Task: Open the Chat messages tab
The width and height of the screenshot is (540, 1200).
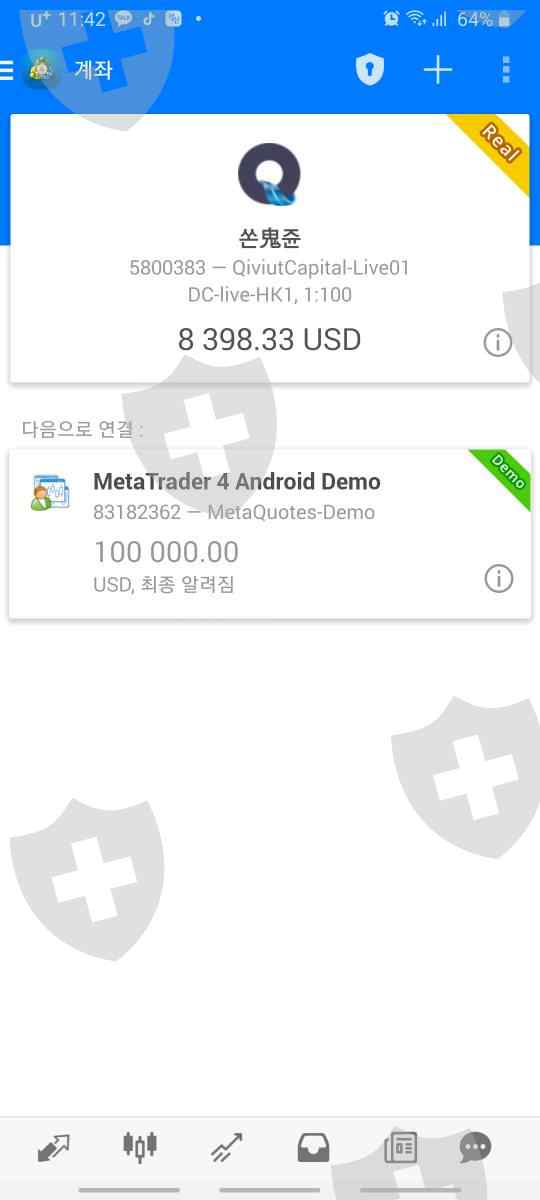Action: click(475, 1148)
